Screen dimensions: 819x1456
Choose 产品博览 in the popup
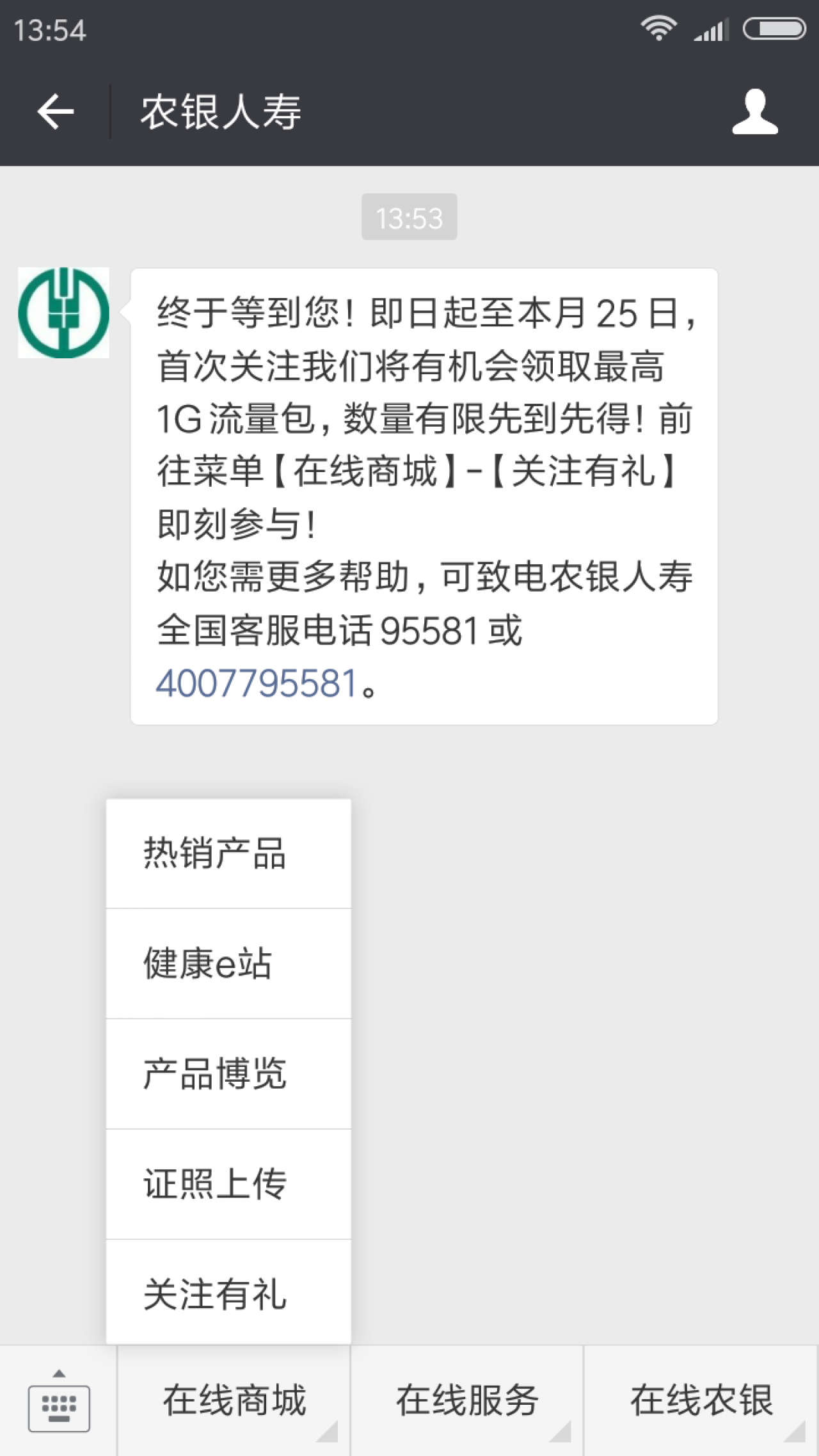click(x=228, y=1073)
